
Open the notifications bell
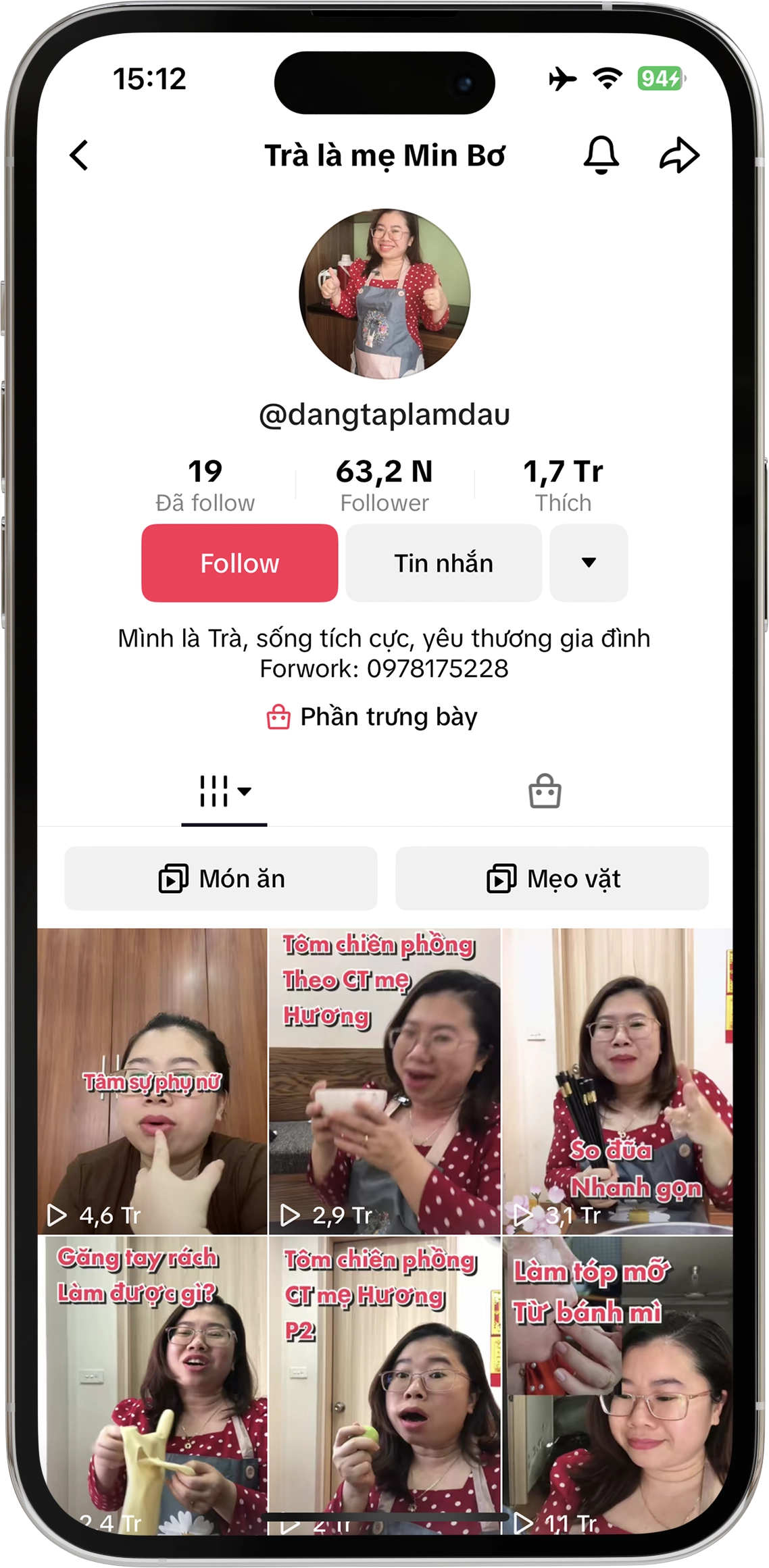pyautogui.click(x=601, y=155)
